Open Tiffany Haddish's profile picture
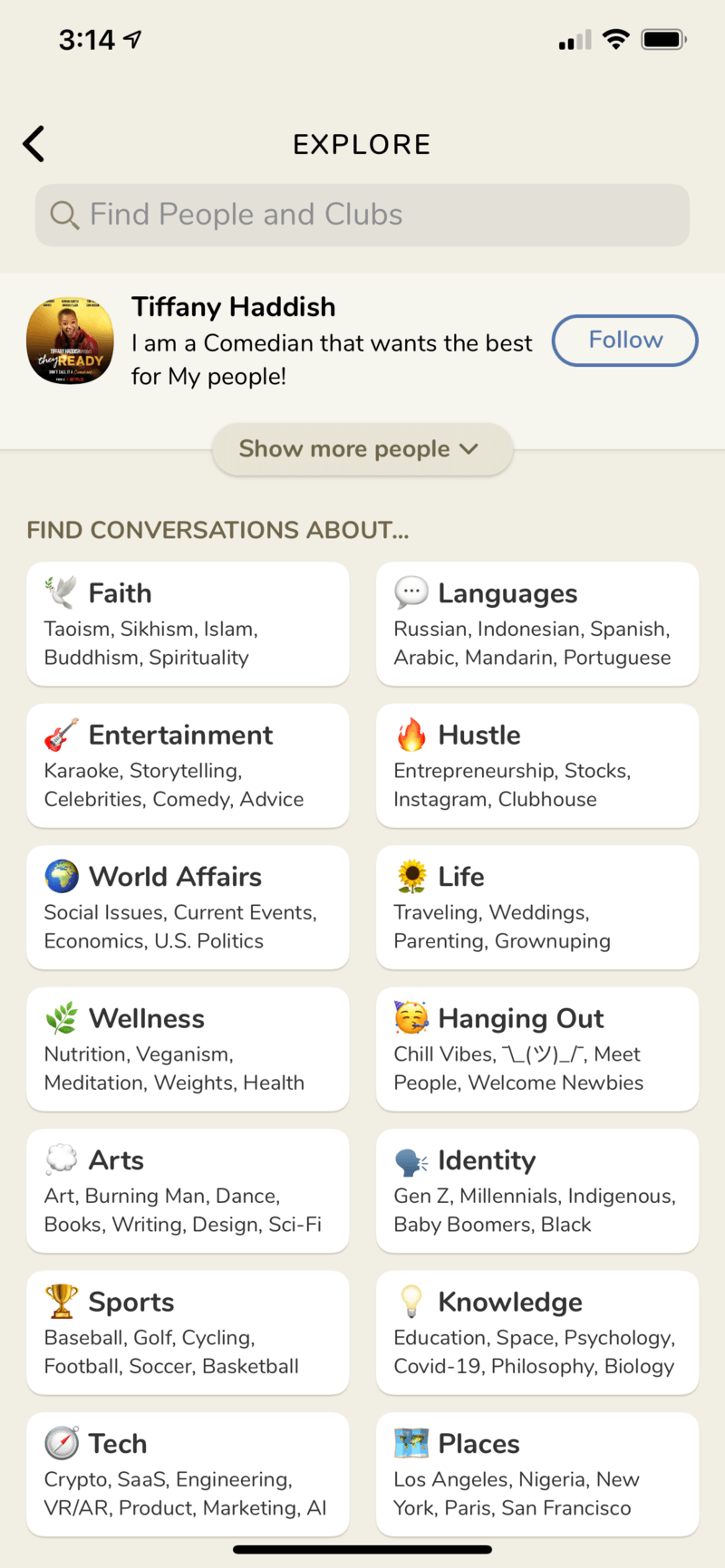The image size is (725, 1568). click(71, 341)
